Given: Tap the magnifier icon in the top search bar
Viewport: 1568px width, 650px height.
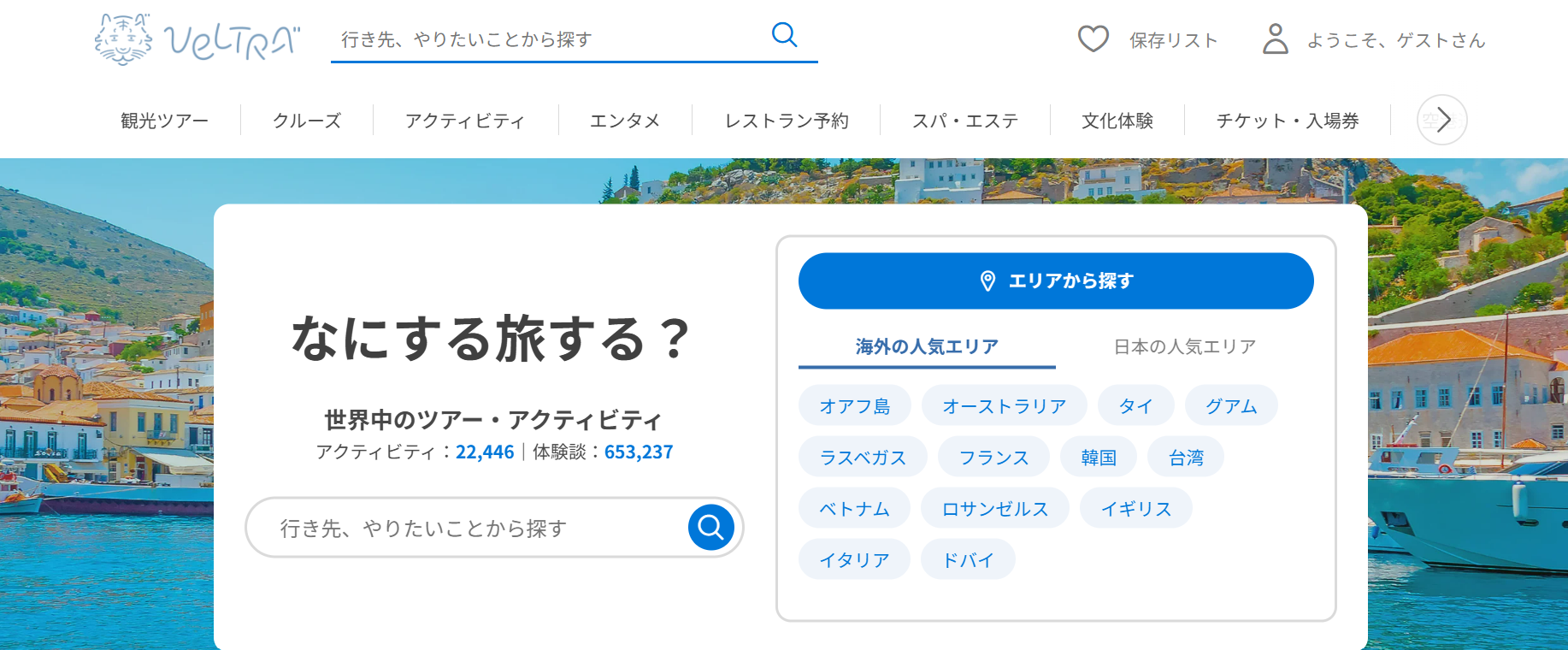Looking at the screenshot, I should click(784, 35).
